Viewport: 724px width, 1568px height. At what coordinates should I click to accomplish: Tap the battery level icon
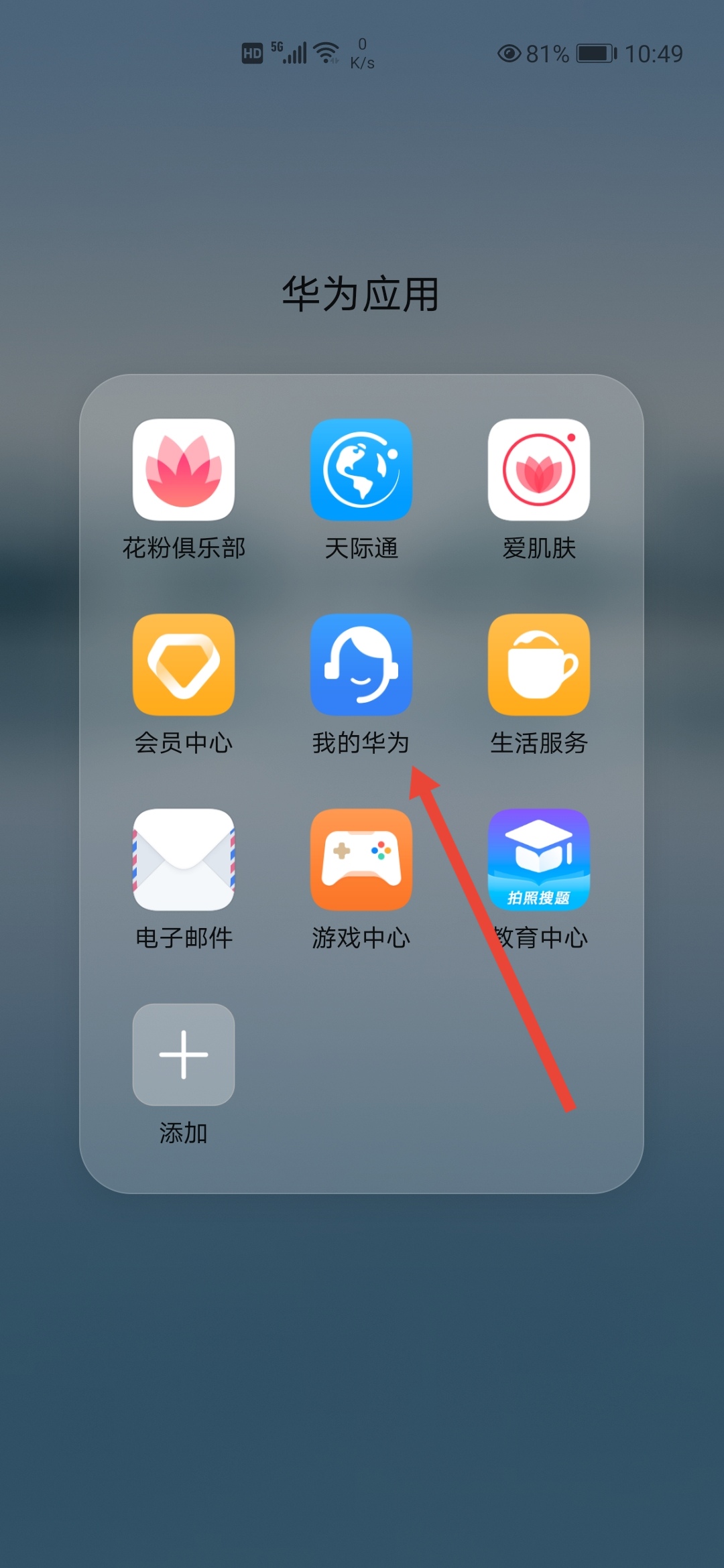click(594, 52)
